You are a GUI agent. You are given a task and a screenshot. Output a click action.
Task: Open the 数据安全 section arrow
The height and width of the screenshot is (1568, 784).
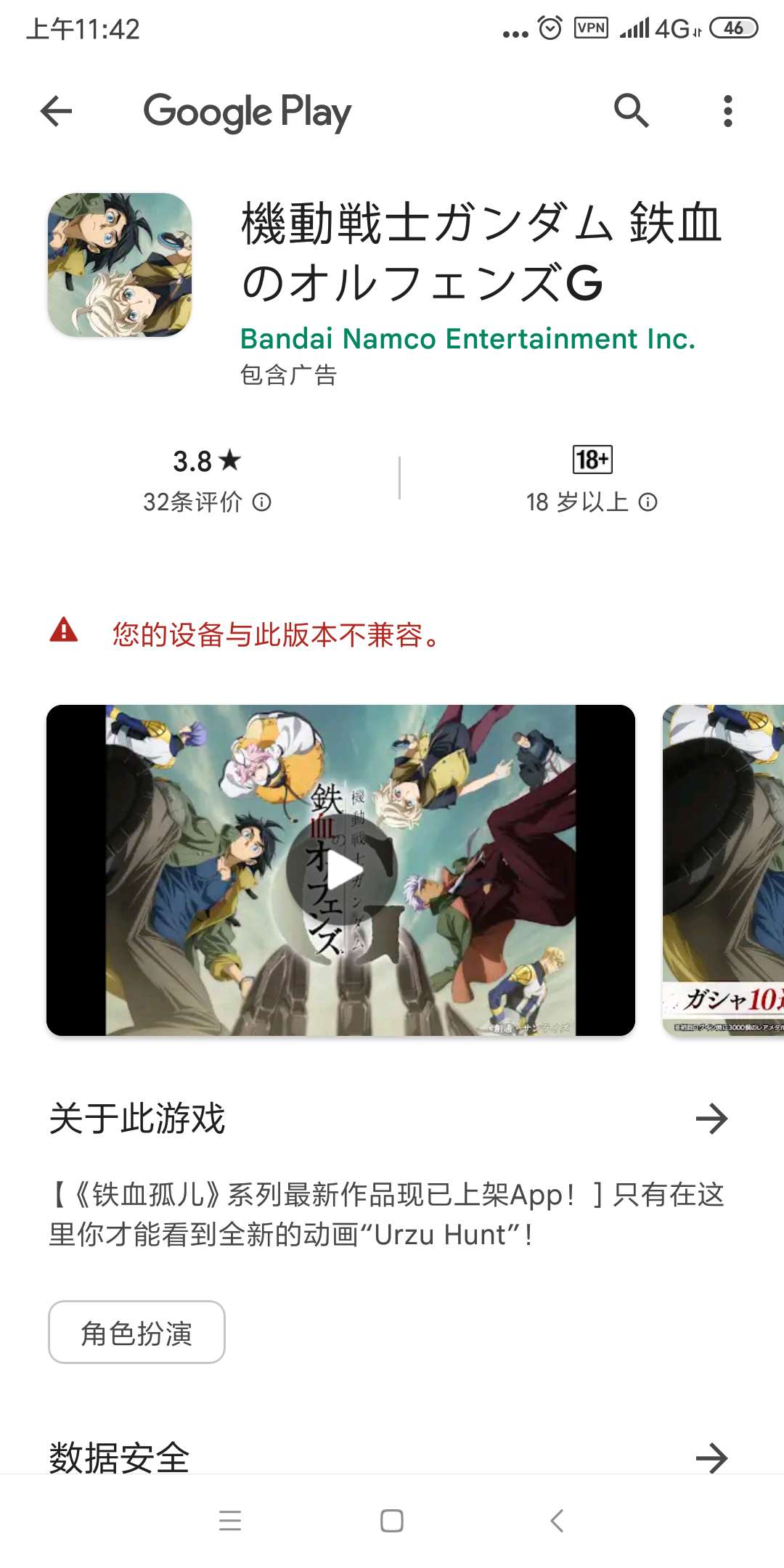coord(711,1458)
